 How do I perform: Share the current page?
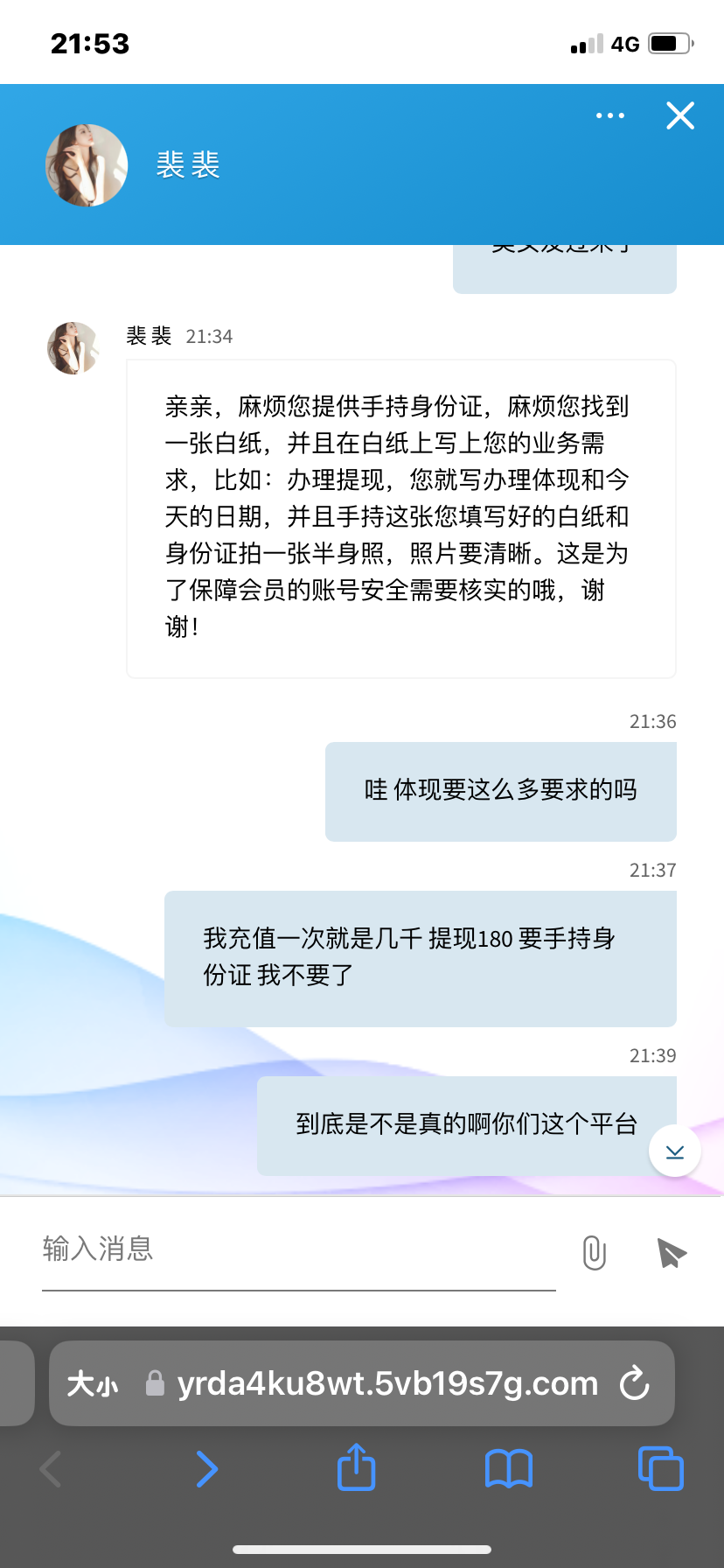pyautogui.click(x=356, y=1467)
